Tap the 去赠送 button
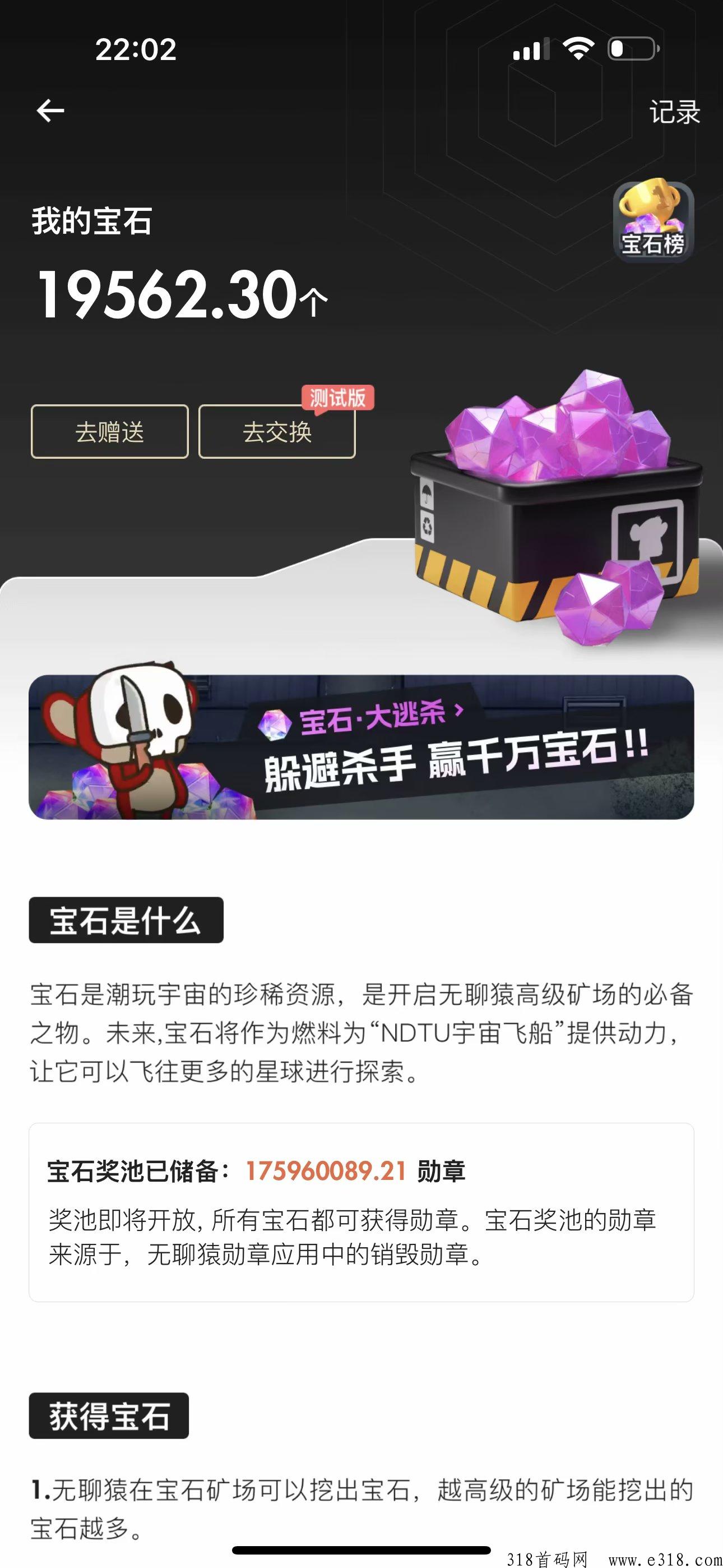The width and height of the screenshot is (723, 1568). (109, 432)
